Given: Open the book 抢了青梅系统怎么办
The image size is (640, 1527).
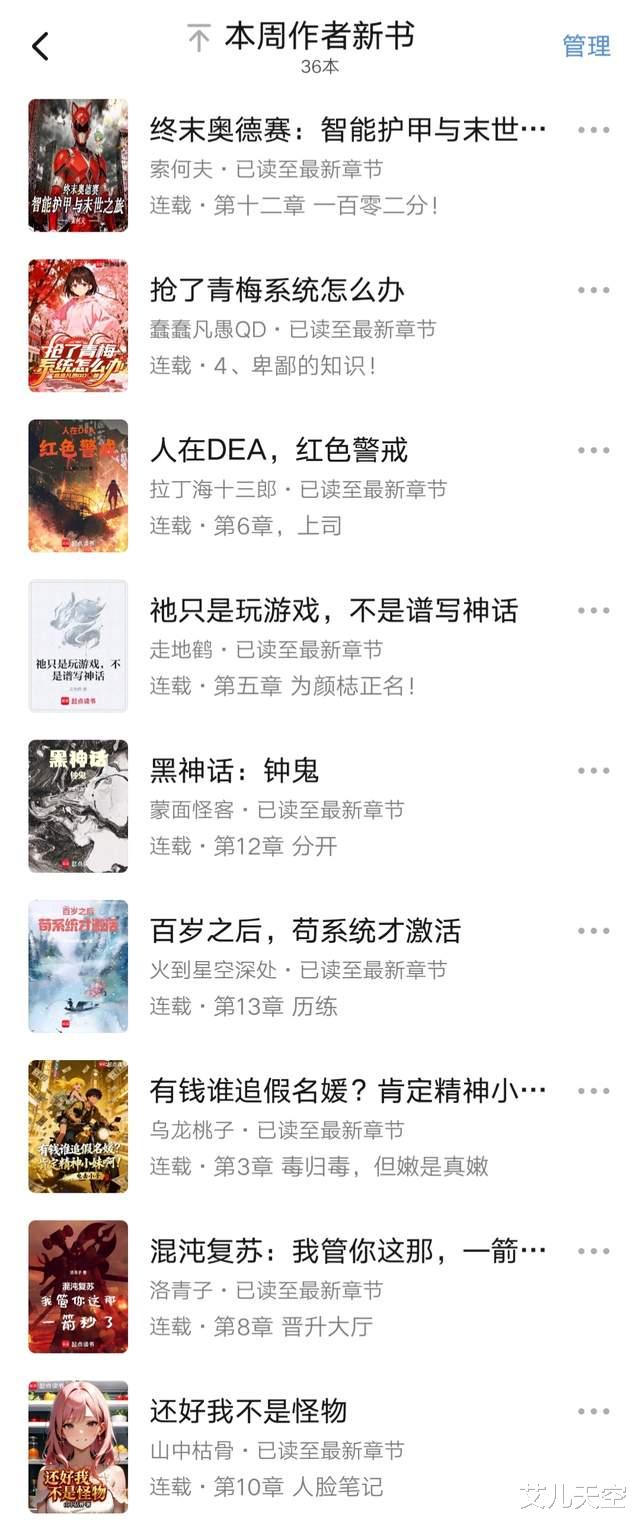Looking at the screenshot, I should point(277,290).
